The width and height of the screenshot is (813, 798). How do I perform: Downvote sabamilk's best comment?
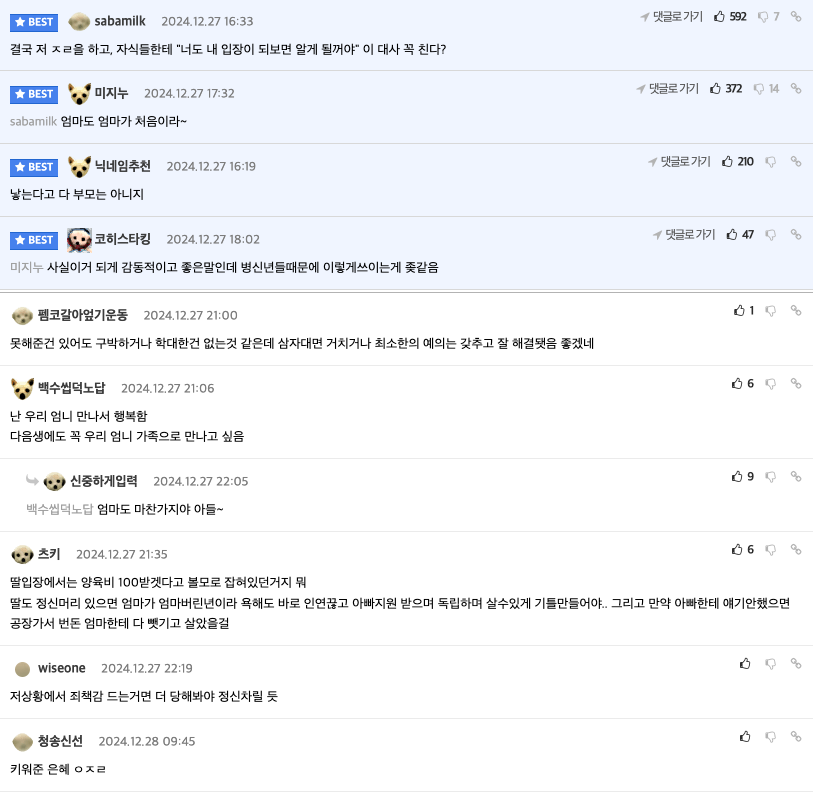[763, 17]
